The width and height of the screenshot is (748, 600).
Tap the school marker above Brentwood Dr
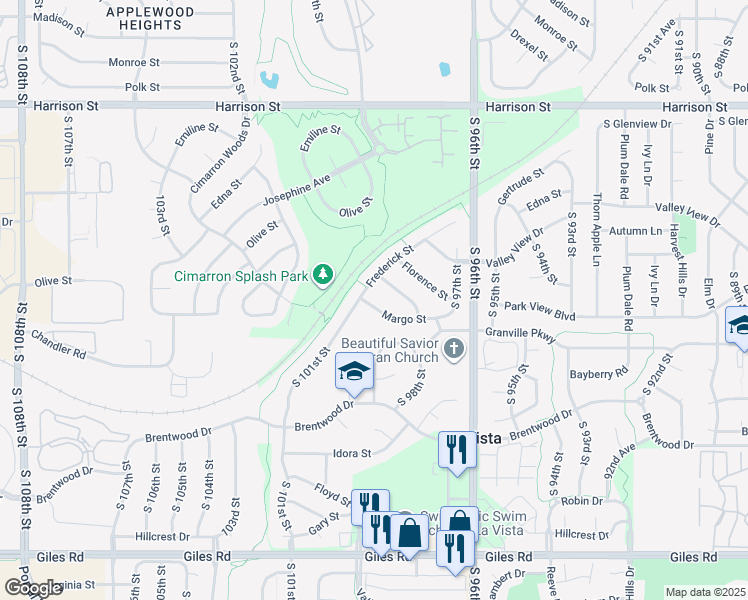(x=353, y=372)
